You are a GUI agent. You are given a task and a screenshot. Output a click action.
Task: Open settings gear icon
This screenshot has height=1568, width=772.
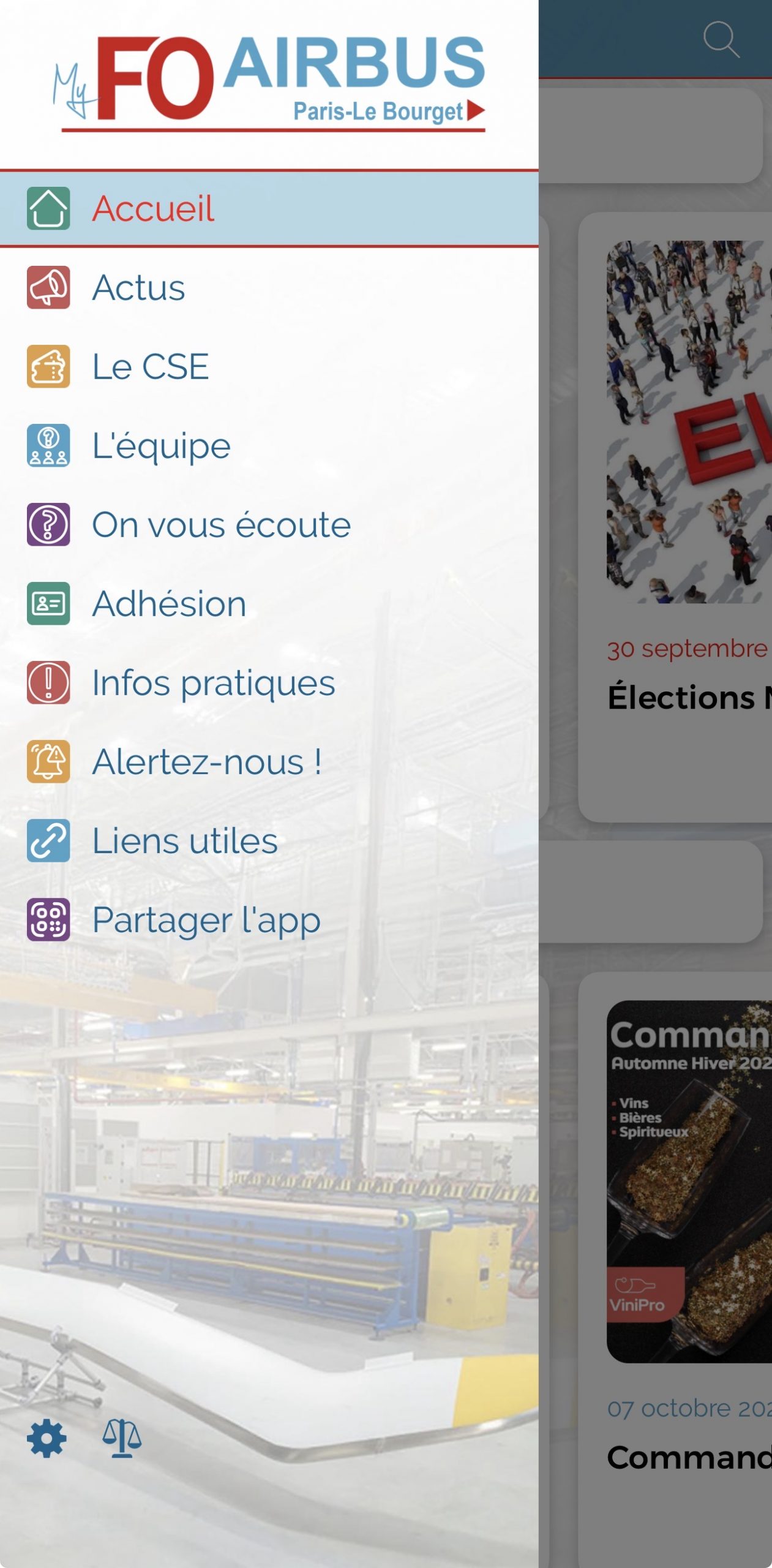[x=47, y=1438]
